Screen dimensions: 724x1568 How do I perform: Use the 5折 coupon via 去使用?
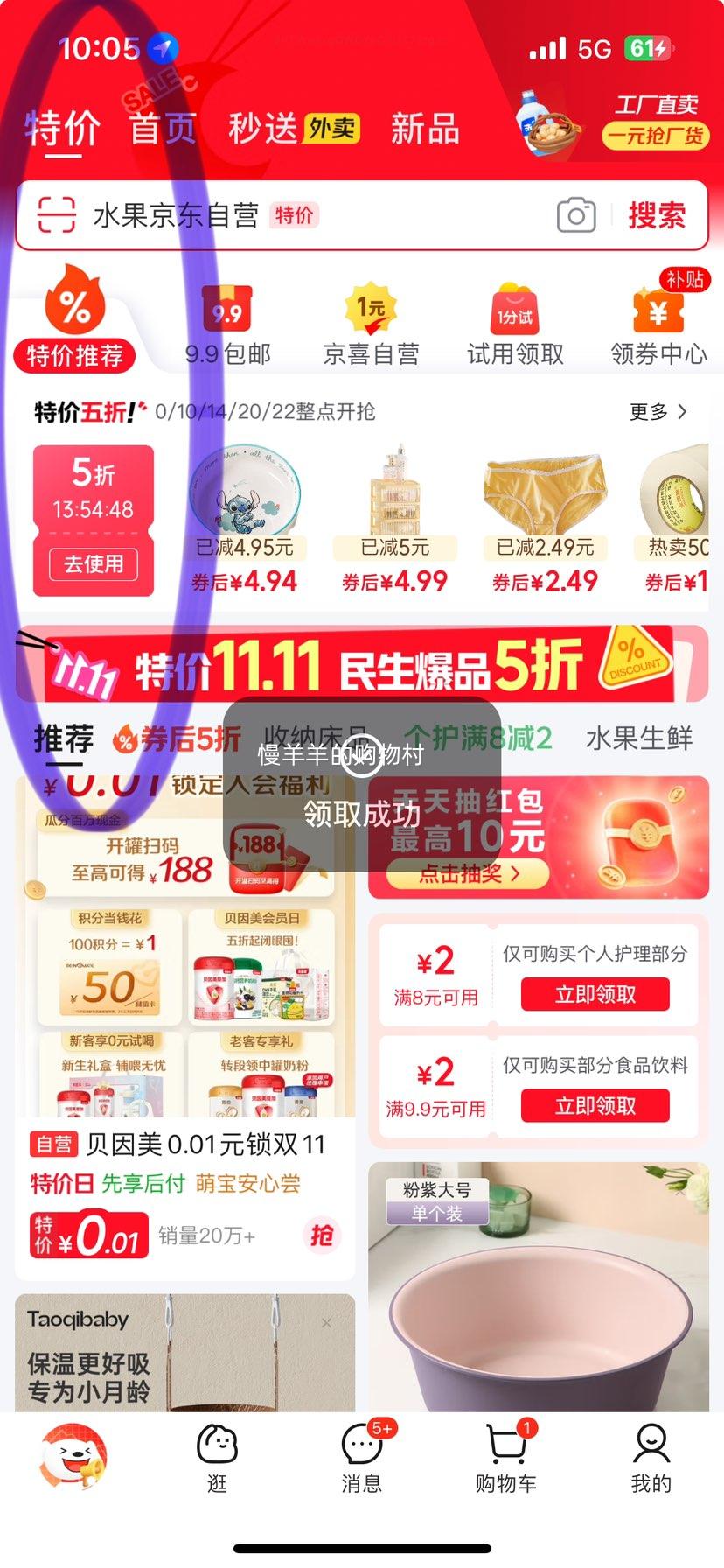tap(94, 564)
